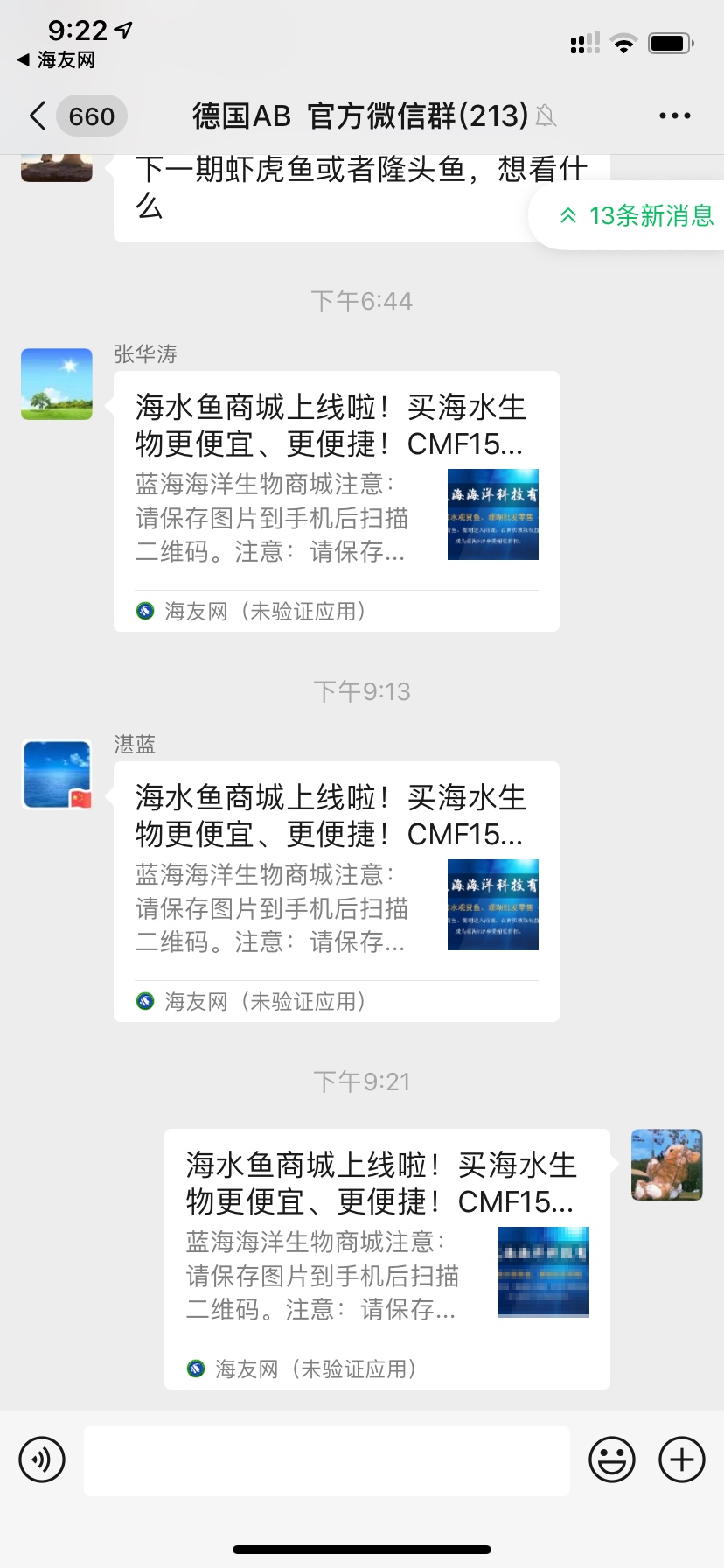Open my own profile avatar
The image size is (724, 1568).
click(666, 1165)
